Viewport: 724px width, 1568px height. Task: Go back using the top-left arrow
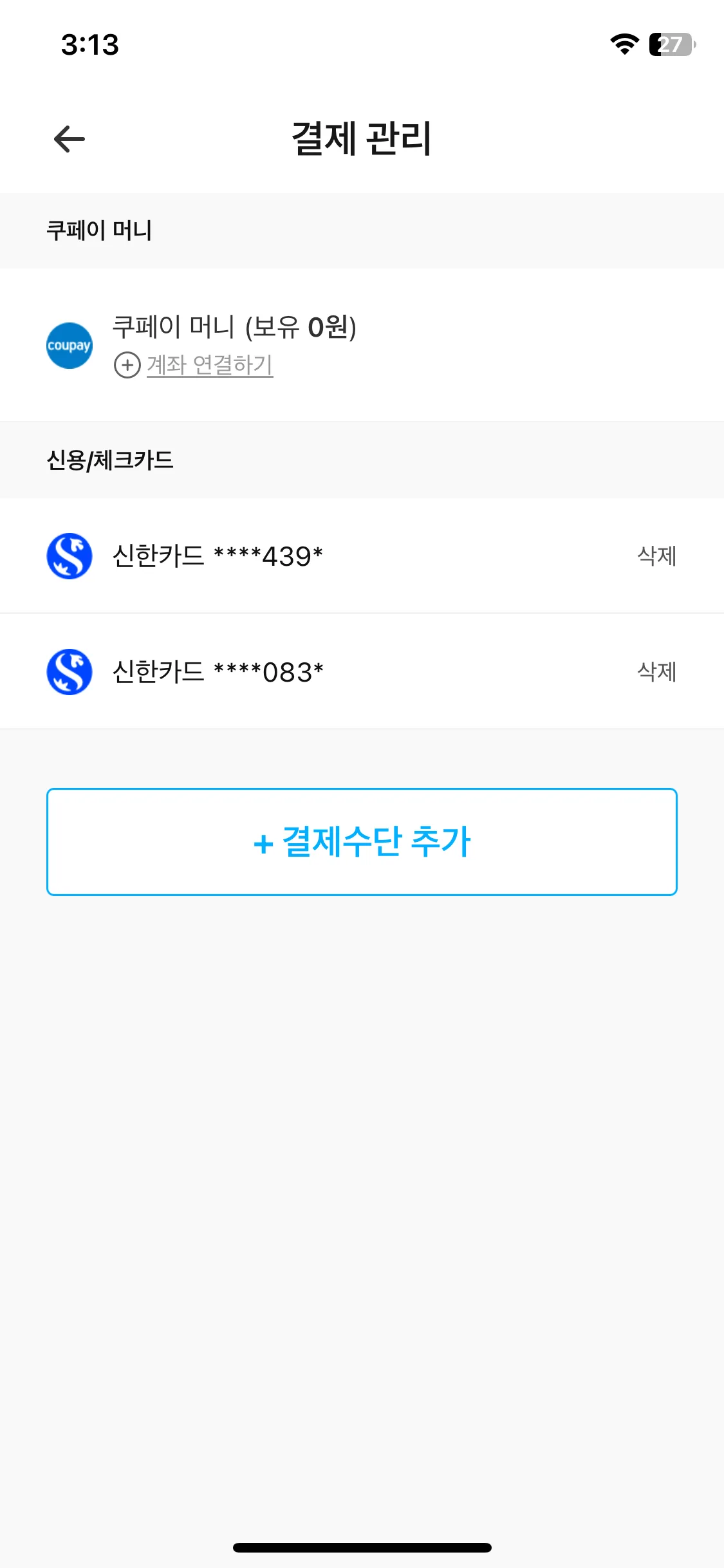point(70,139)
